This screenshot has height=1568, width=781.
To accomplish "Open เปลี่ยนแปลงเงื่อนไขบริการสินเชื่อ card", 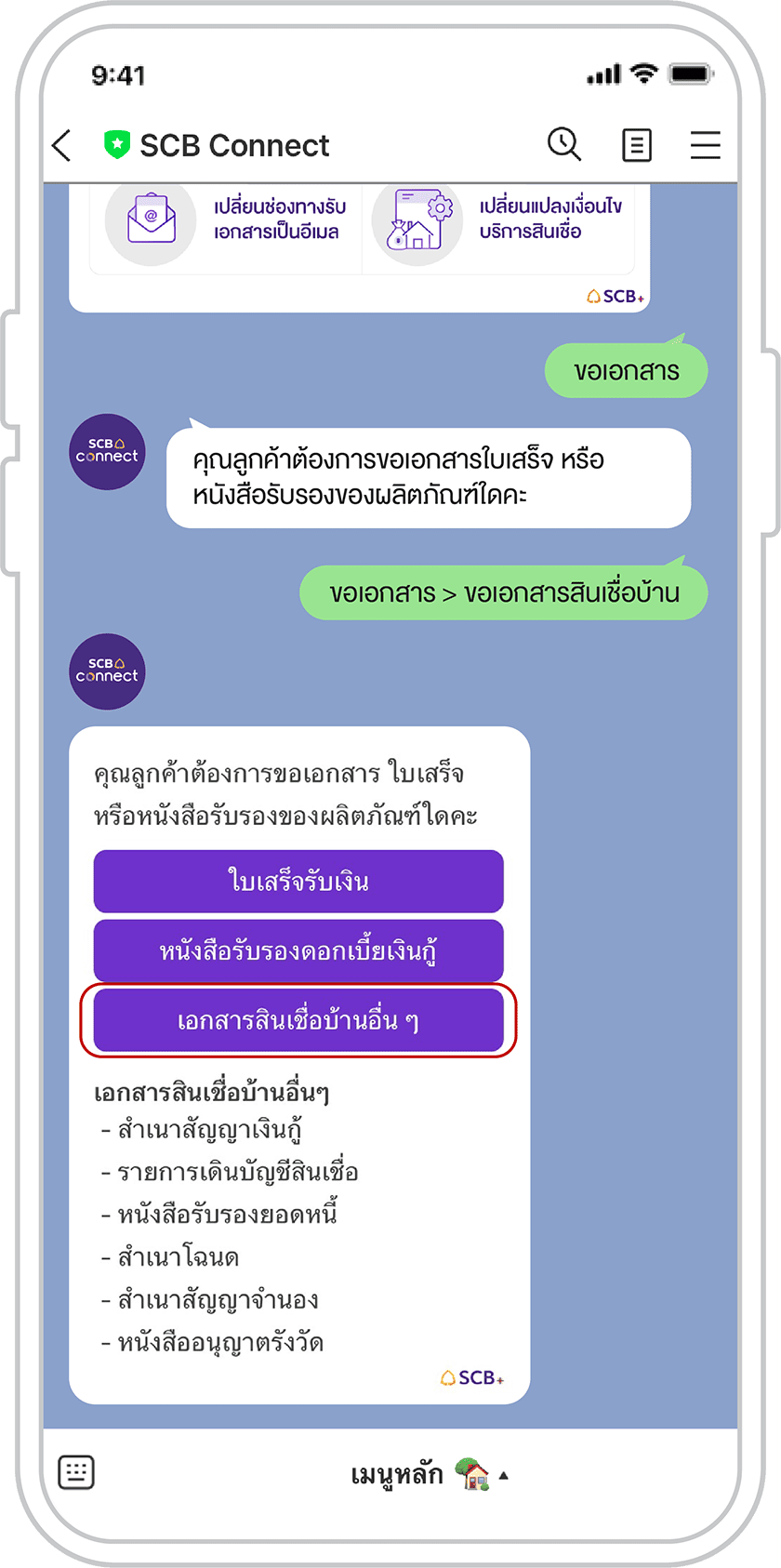I will (x=498, y=221).
